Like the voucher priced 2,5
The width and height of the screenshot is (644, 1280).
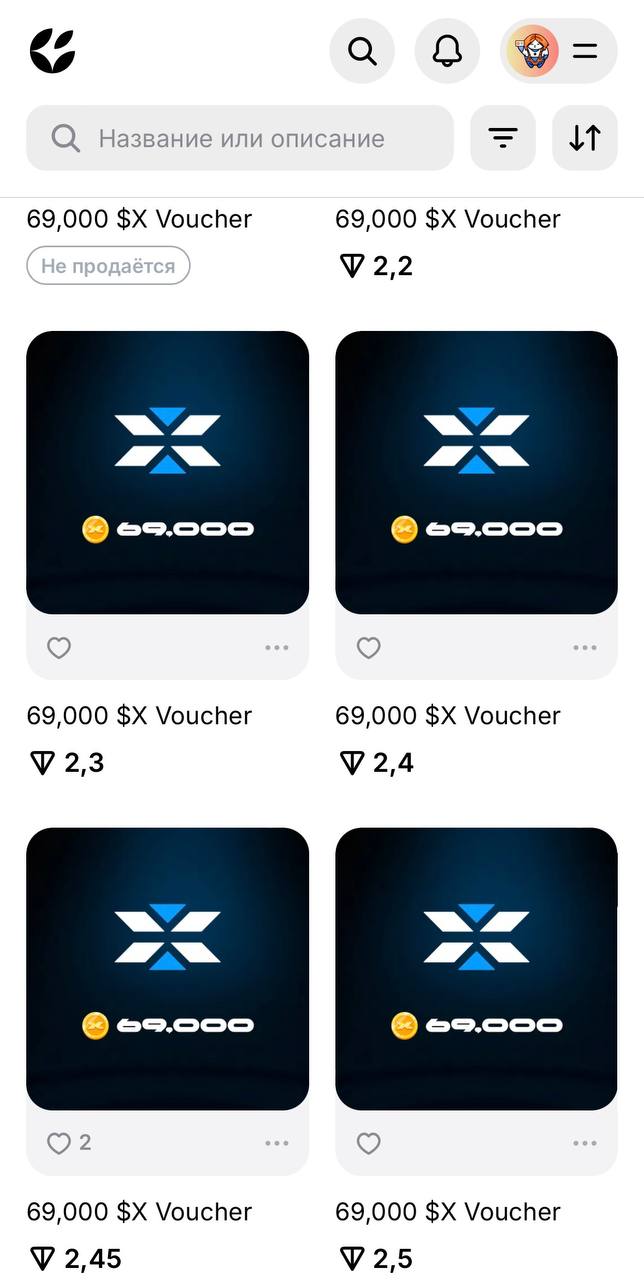click(369, 1143)
